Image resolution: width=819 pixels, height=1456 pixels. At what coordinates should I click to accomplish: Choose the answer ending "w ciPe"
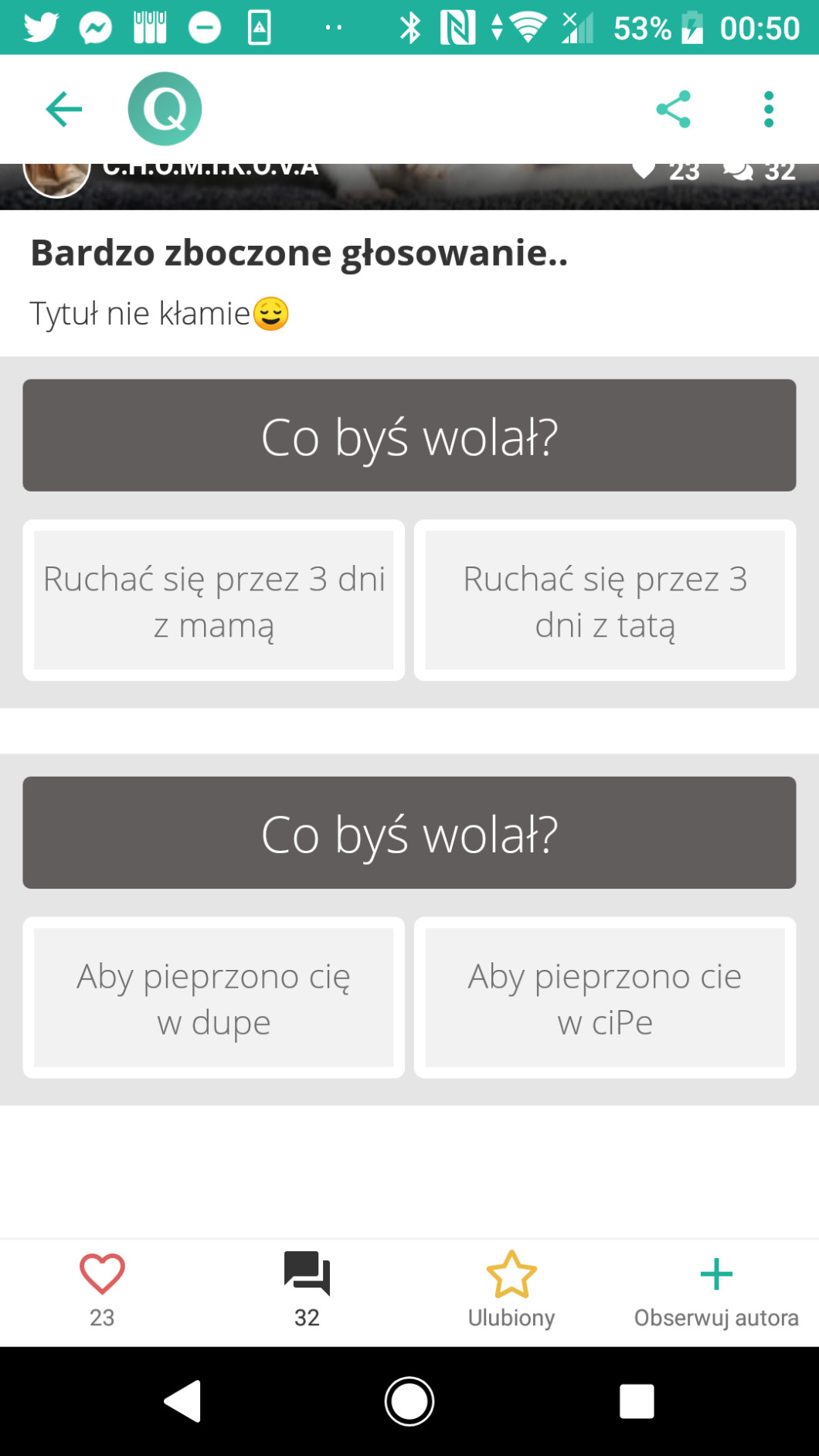pos(605,998)
